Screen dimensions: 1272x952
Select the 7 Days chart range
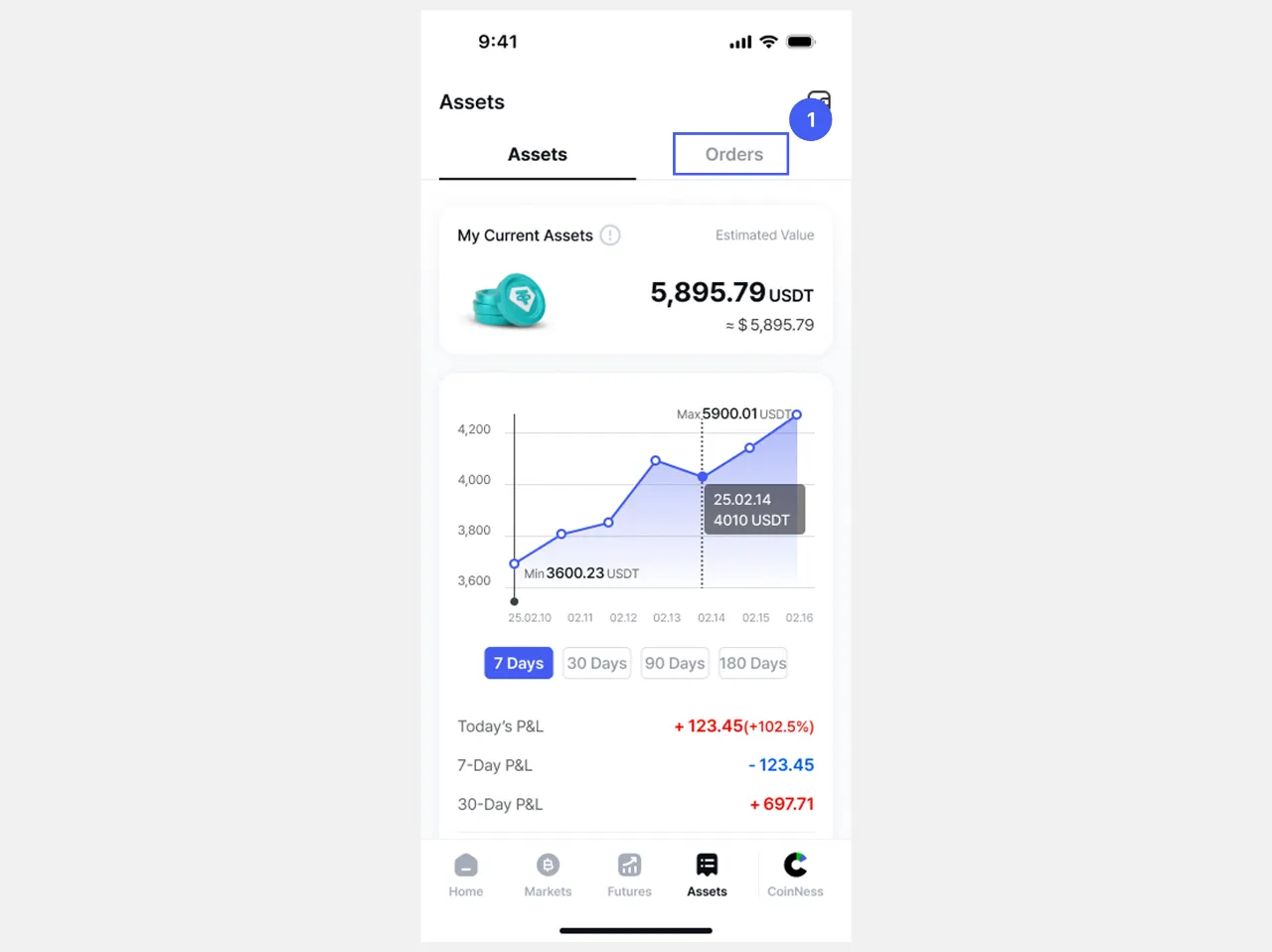[x=518, y=663]
